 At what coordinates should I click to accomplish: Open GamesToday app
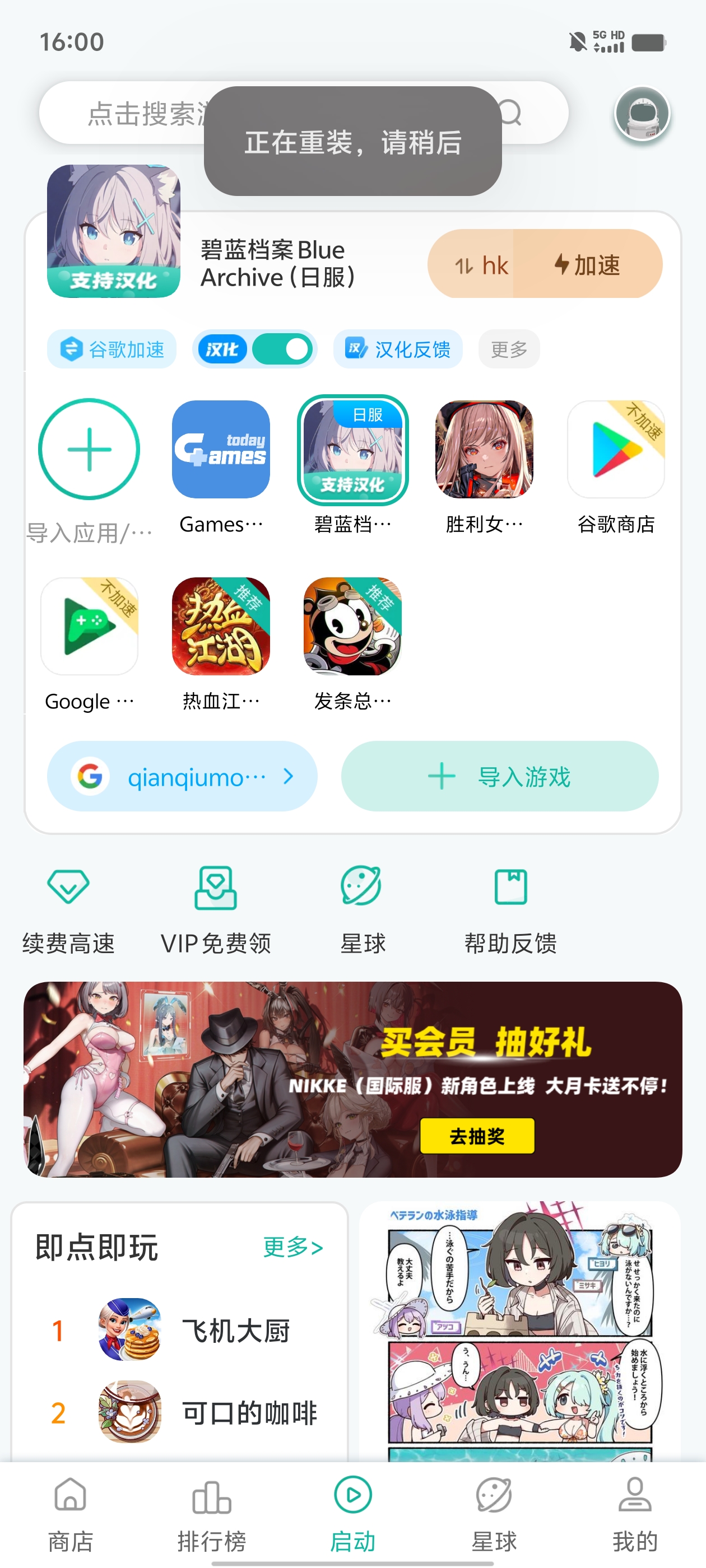(221, 450)
